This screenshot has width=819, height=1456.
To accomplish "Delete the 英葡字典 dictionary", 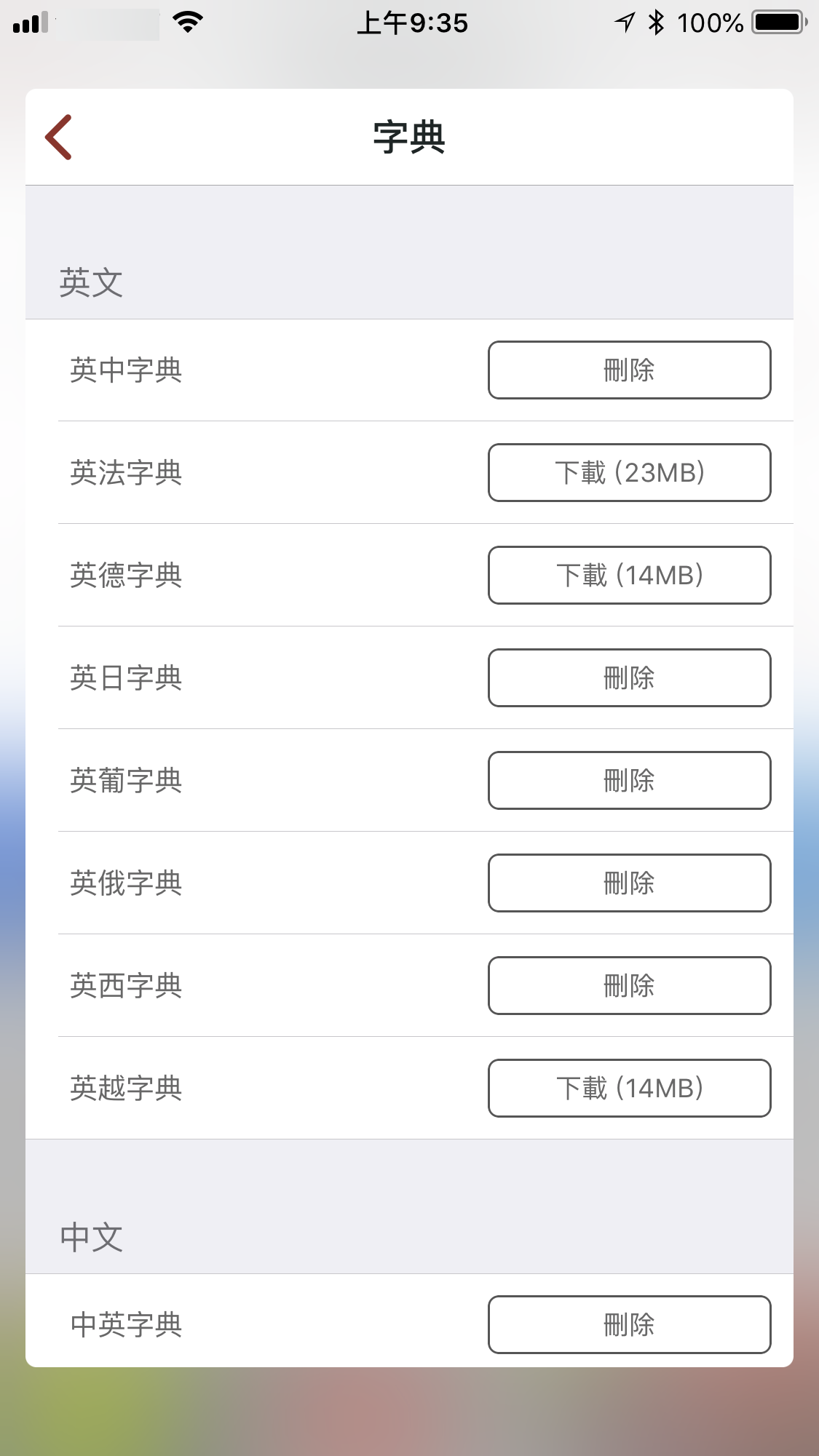I will pyautogui.click(x=629, y=781).
